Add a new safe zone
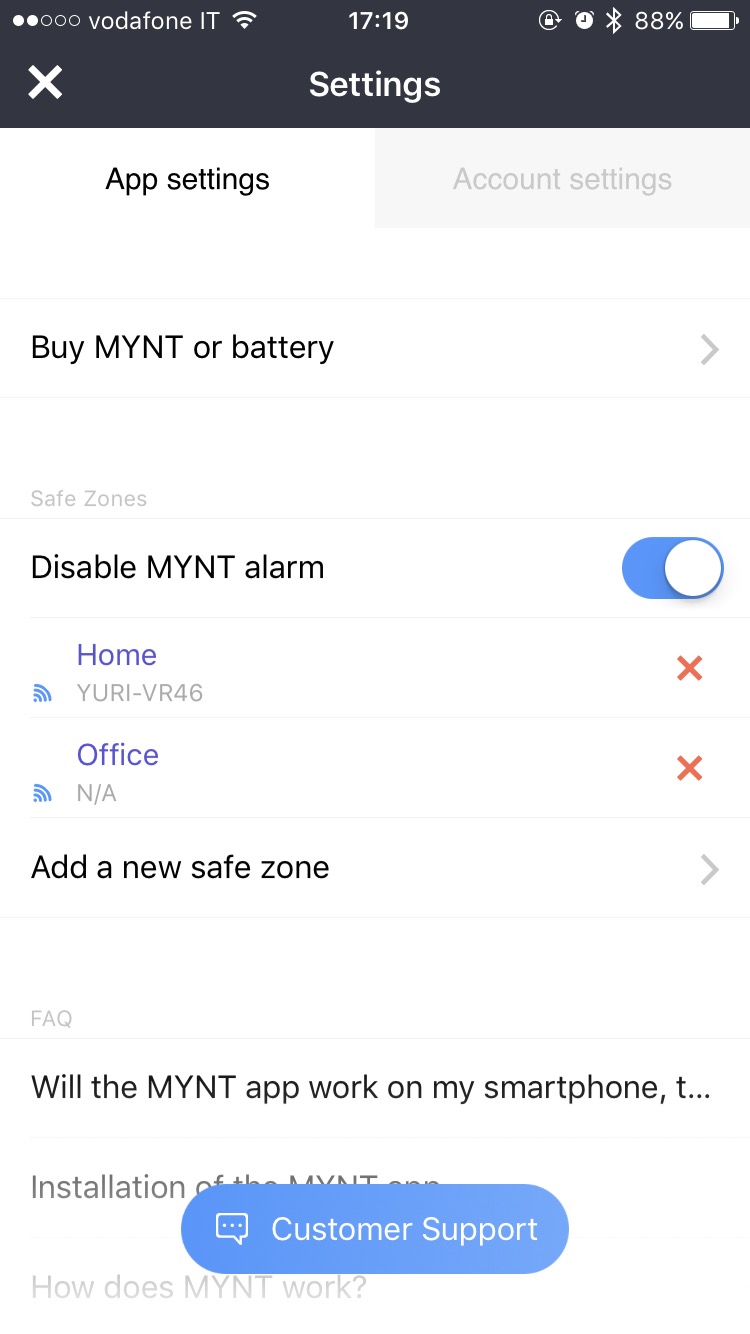The width and height of the screenshot is (750, 1334). tap(375, 868)
